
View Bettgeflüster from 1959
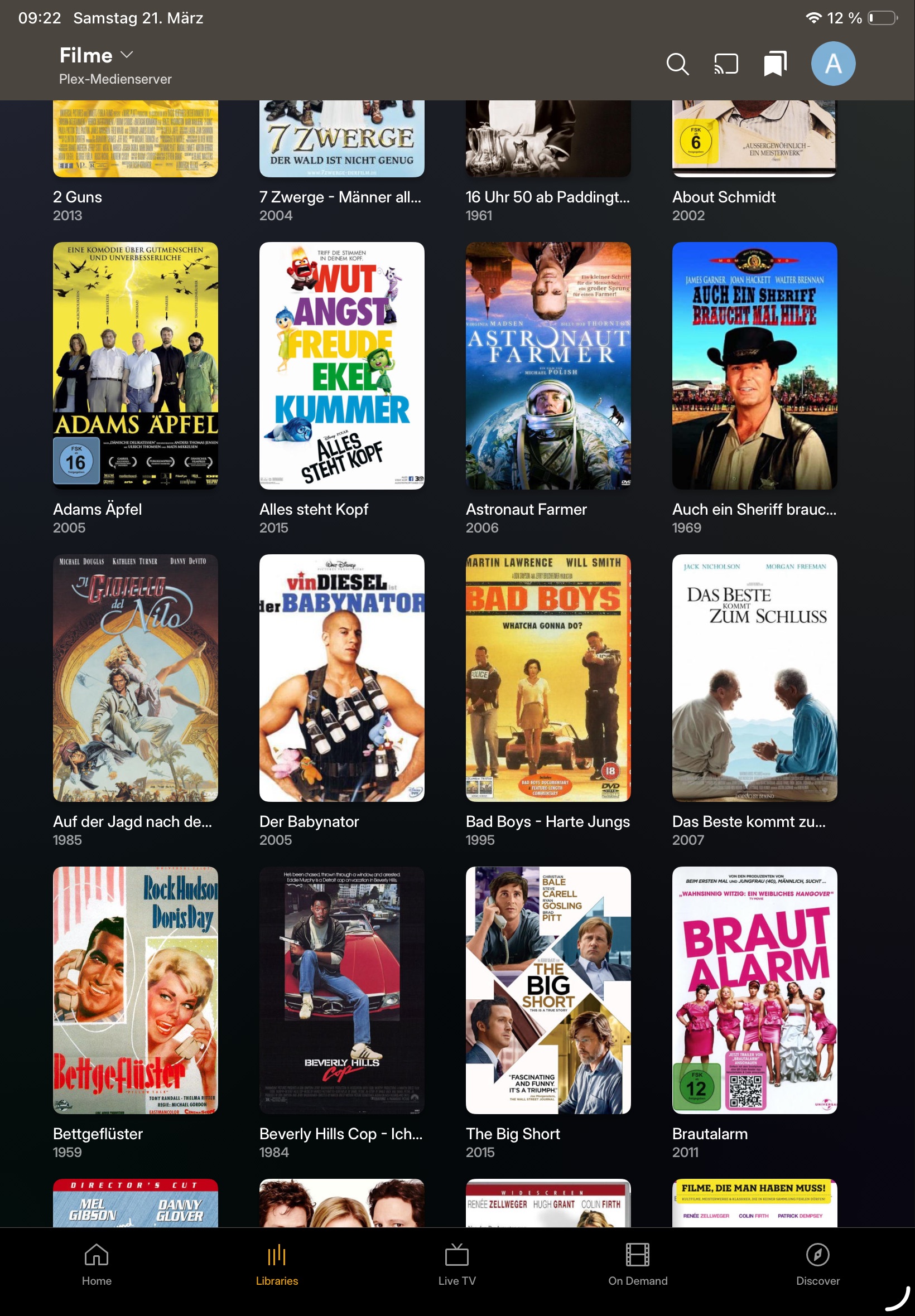(136, 990)
